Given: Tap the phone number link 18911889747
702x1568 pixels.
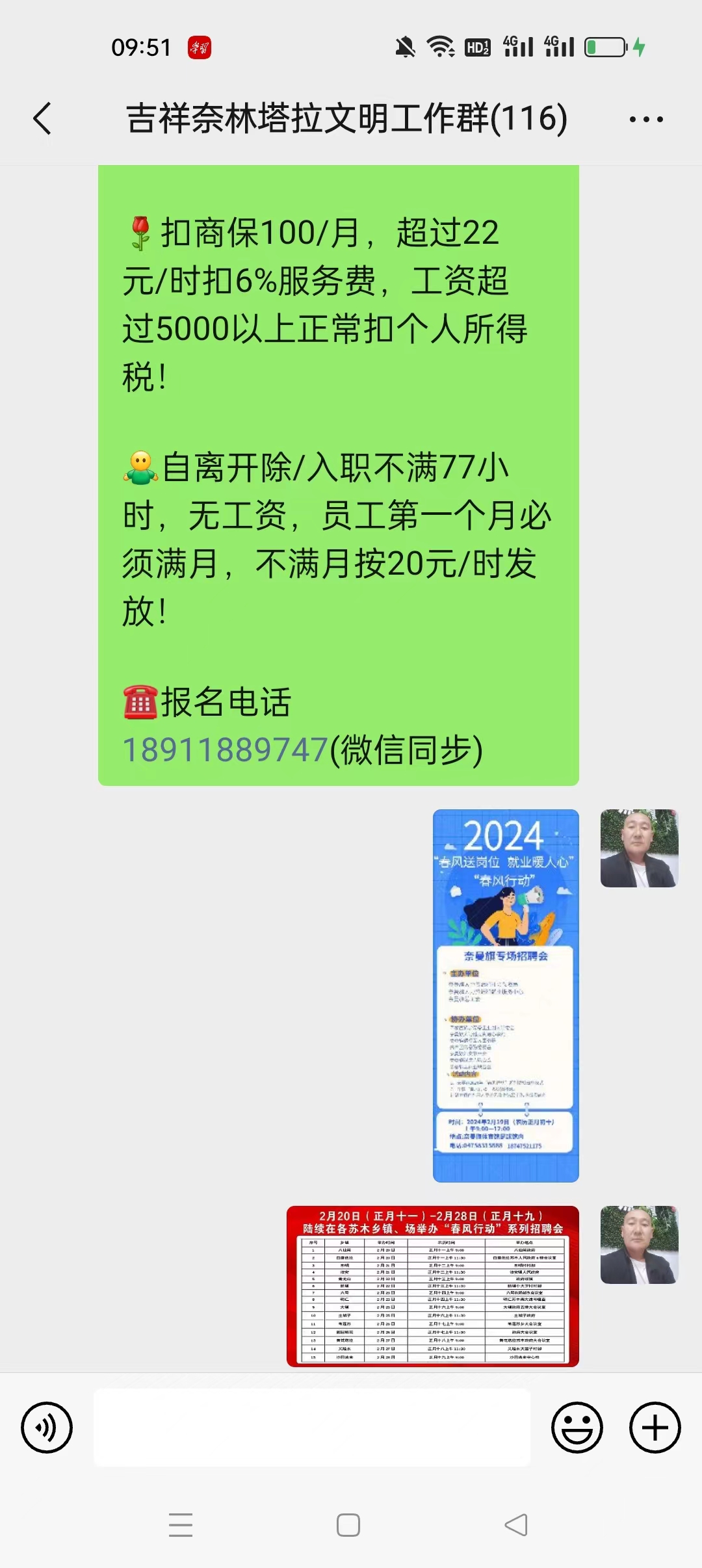Looking at the screenshot, I should coord(225,750).
